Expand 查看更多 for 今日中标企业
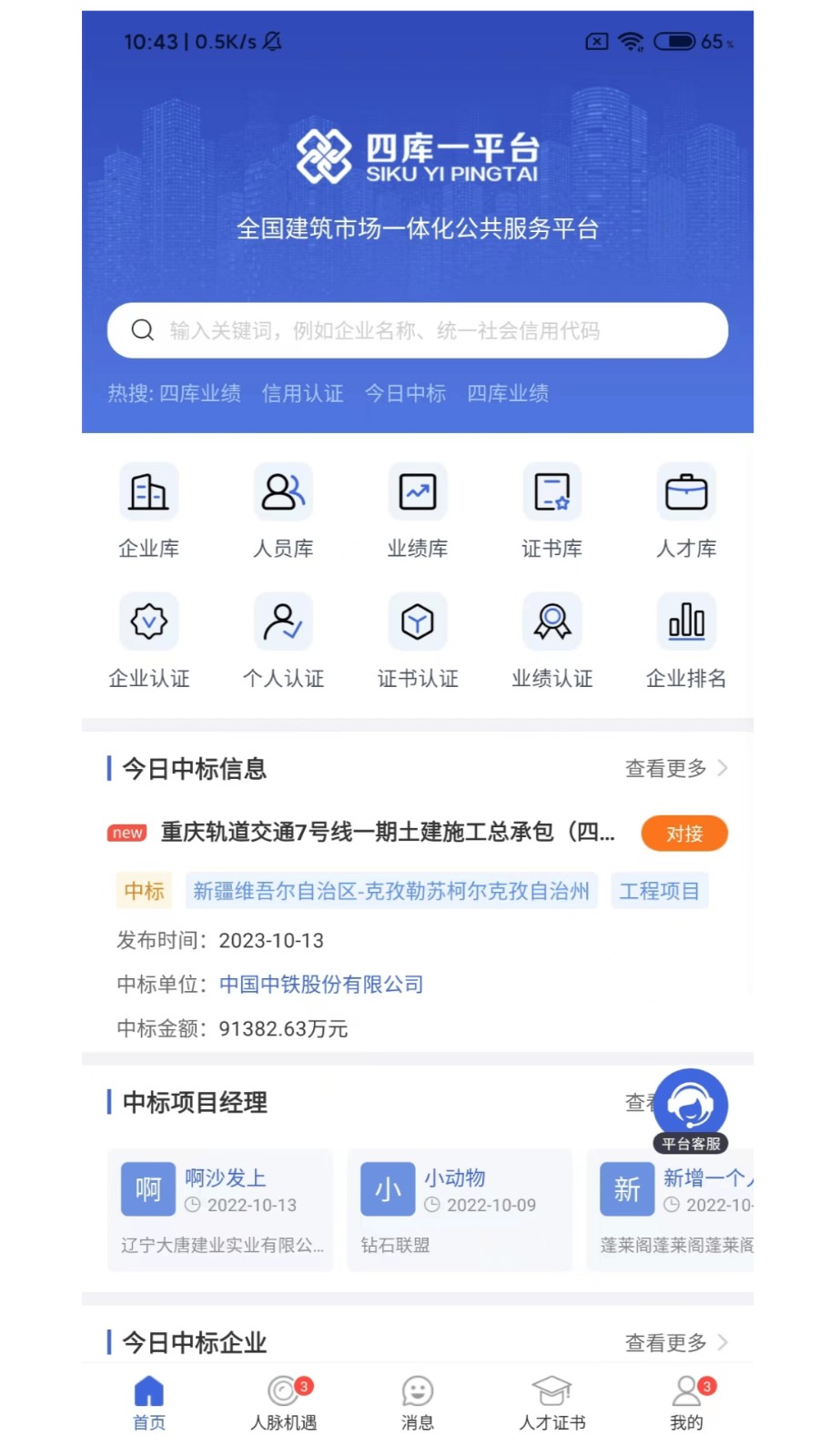Image resolution: width=819 pixels, height=1456 pixels. pyautogui.click(x=673, y=1341)
